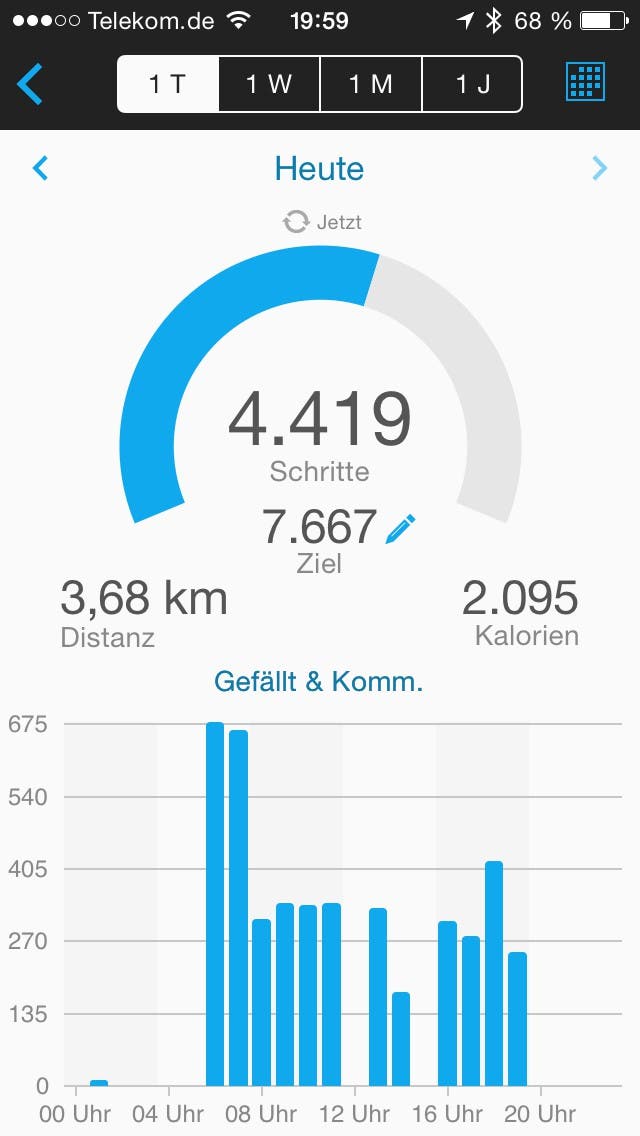The height and width of the screenshot is (1136, 640).
Task: Switch to the 1 J year view
Action: pos(472,84)
